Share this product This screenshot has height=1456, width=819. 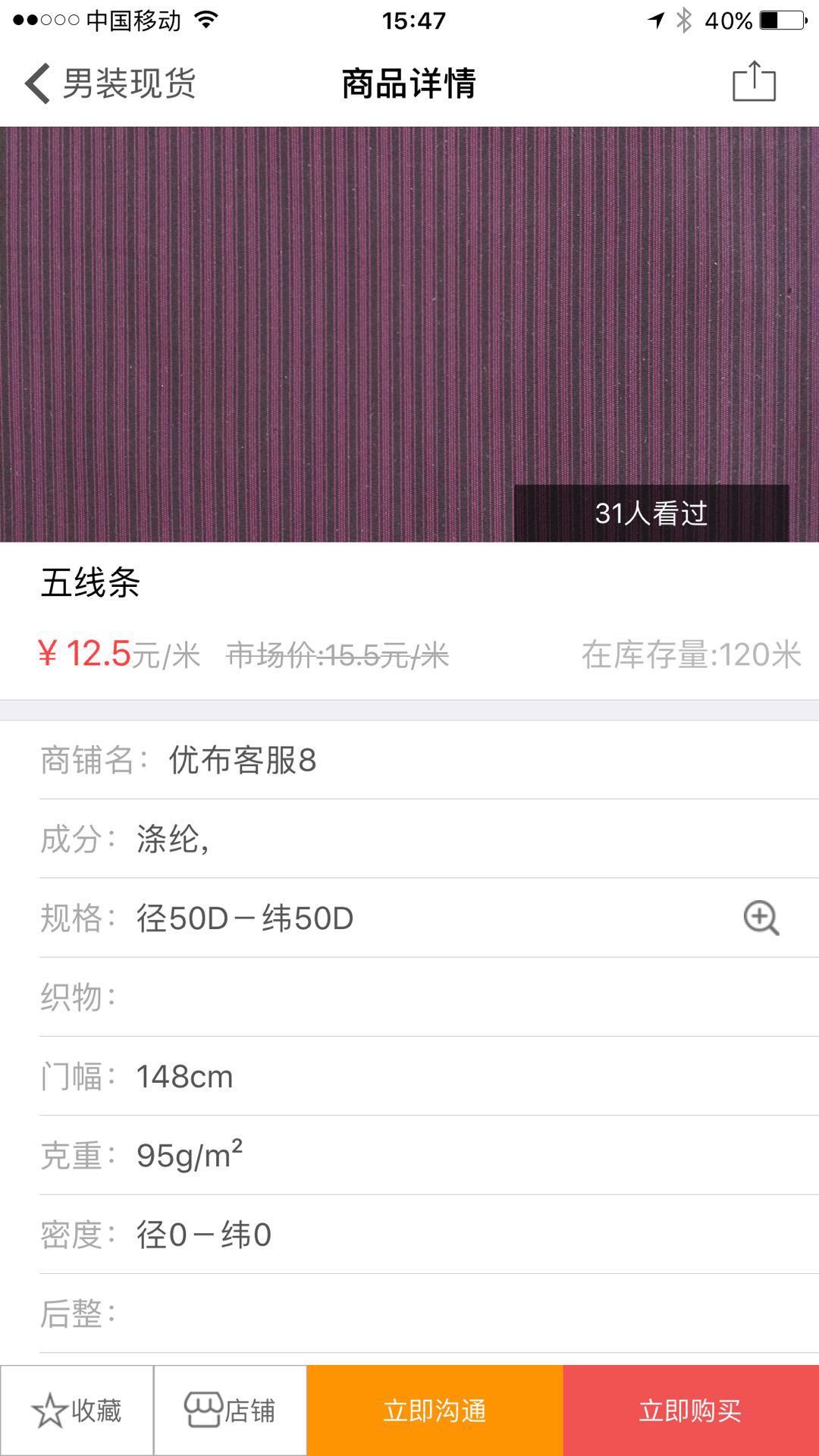[754, 82]
